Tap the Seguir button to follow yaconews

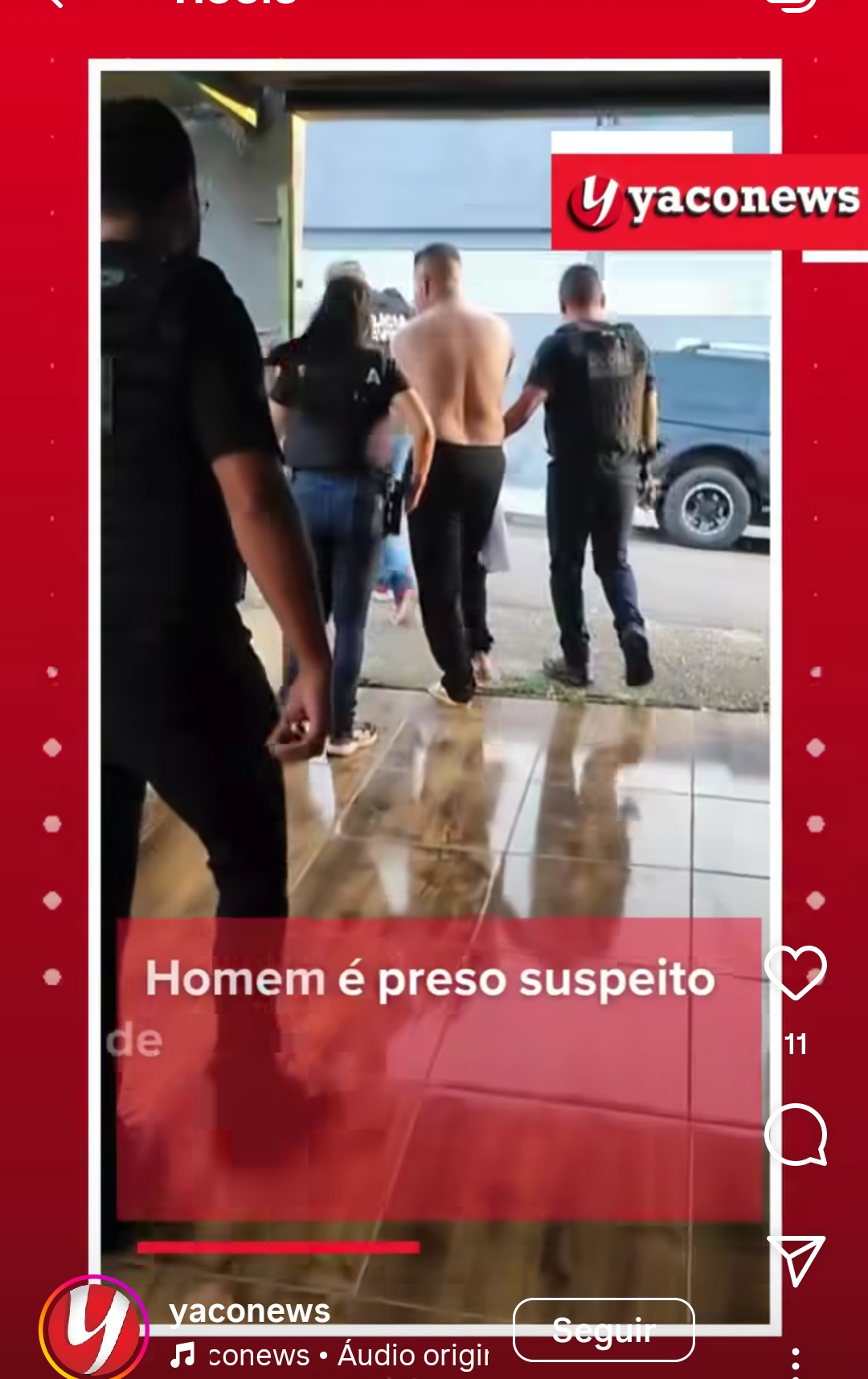point(604,1330)
